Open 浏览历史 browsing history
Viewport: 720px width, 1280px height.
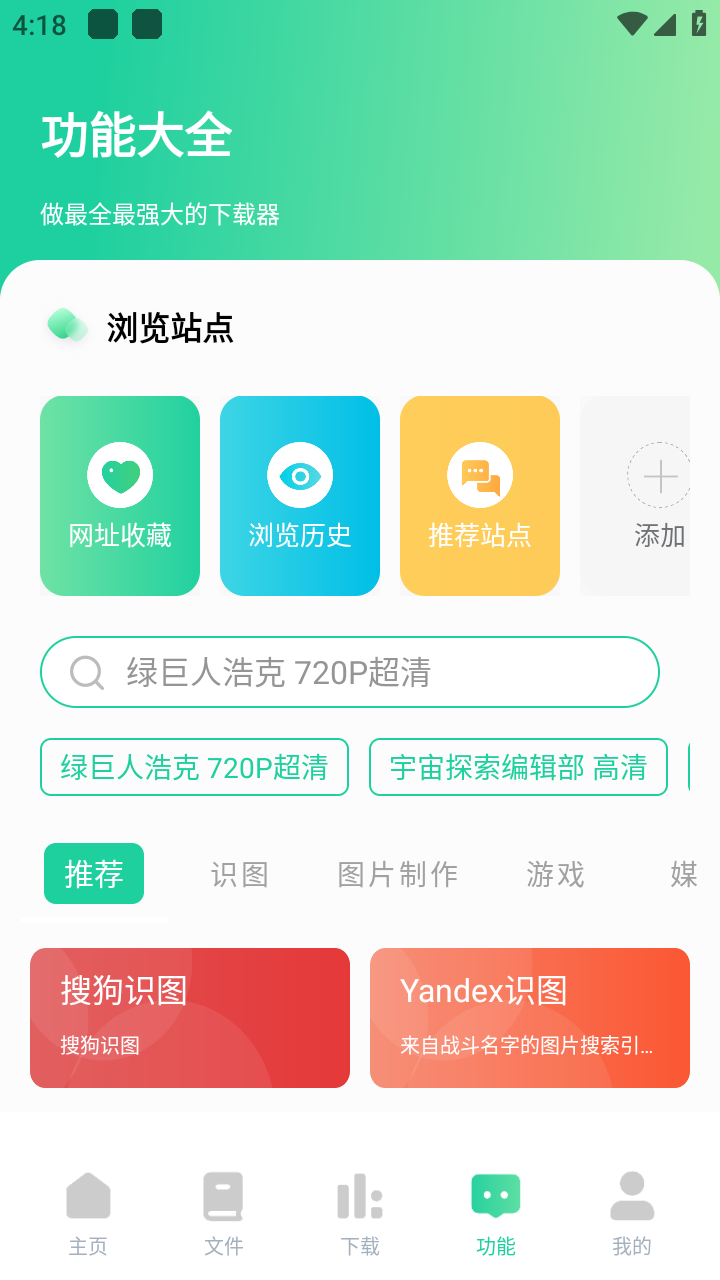point(299,473)
